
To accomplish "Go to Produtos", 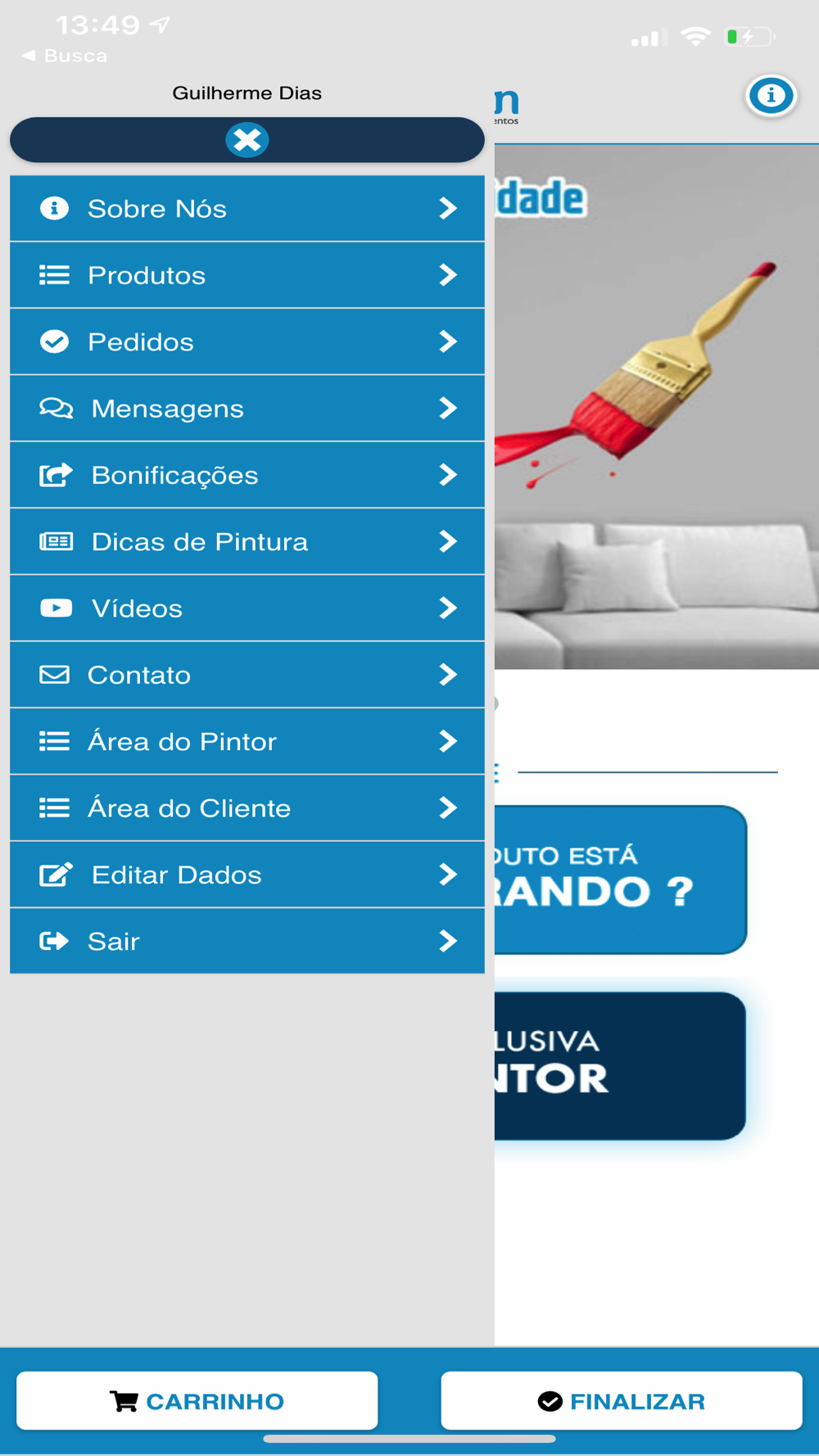I will 247,275.
